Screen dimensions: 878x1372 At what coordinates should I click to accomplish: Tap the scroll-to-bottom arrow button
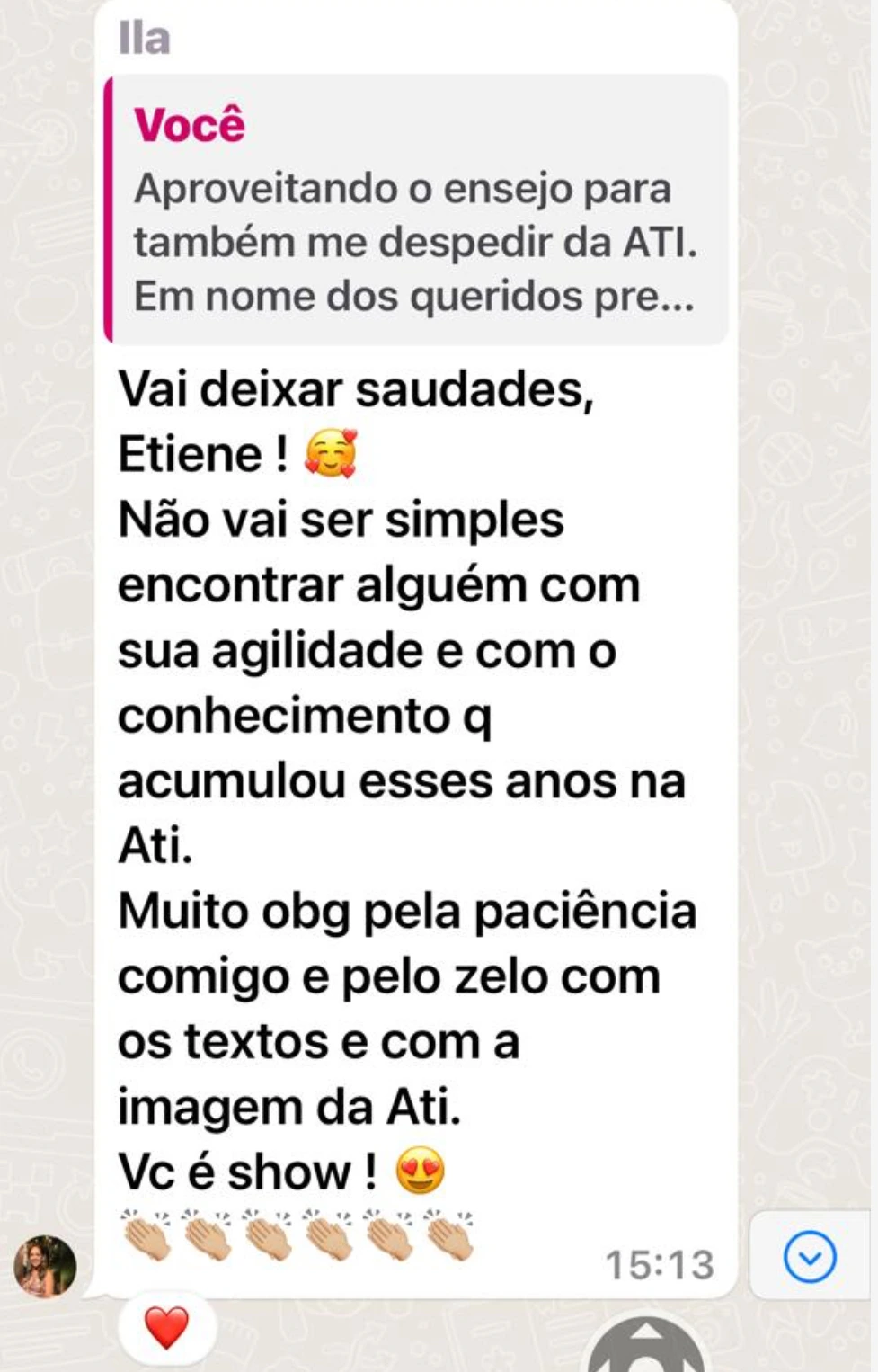pyautogui.click(x=809, y=1256)
